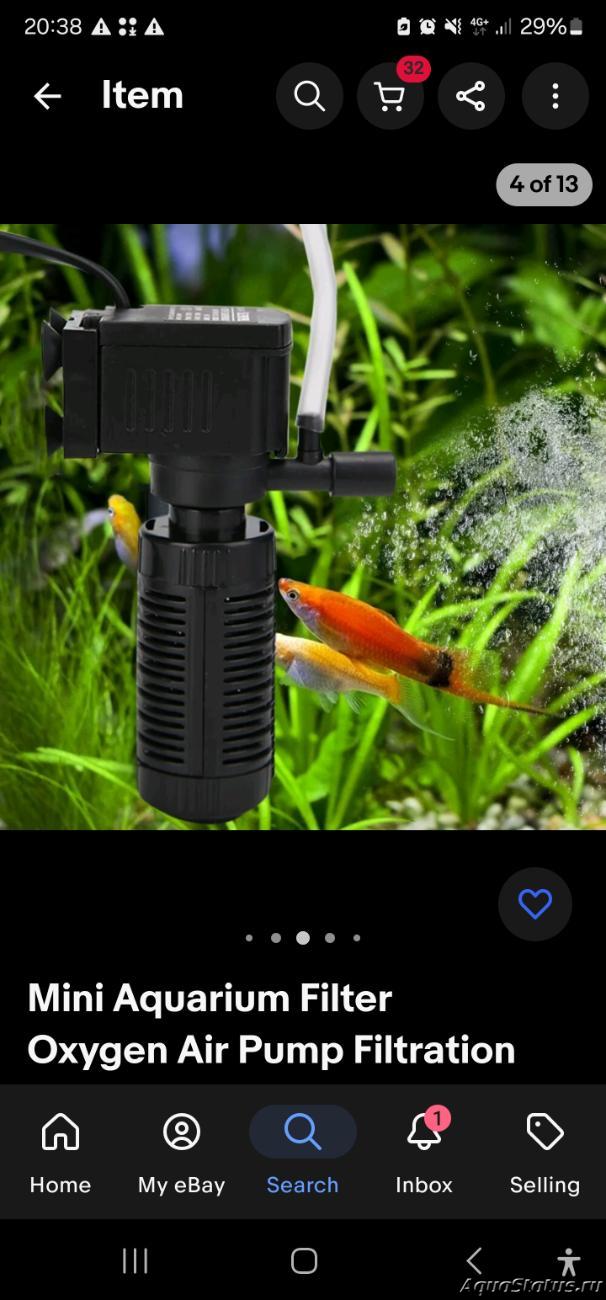Go to the Inbox tab

click(424, 1153)
